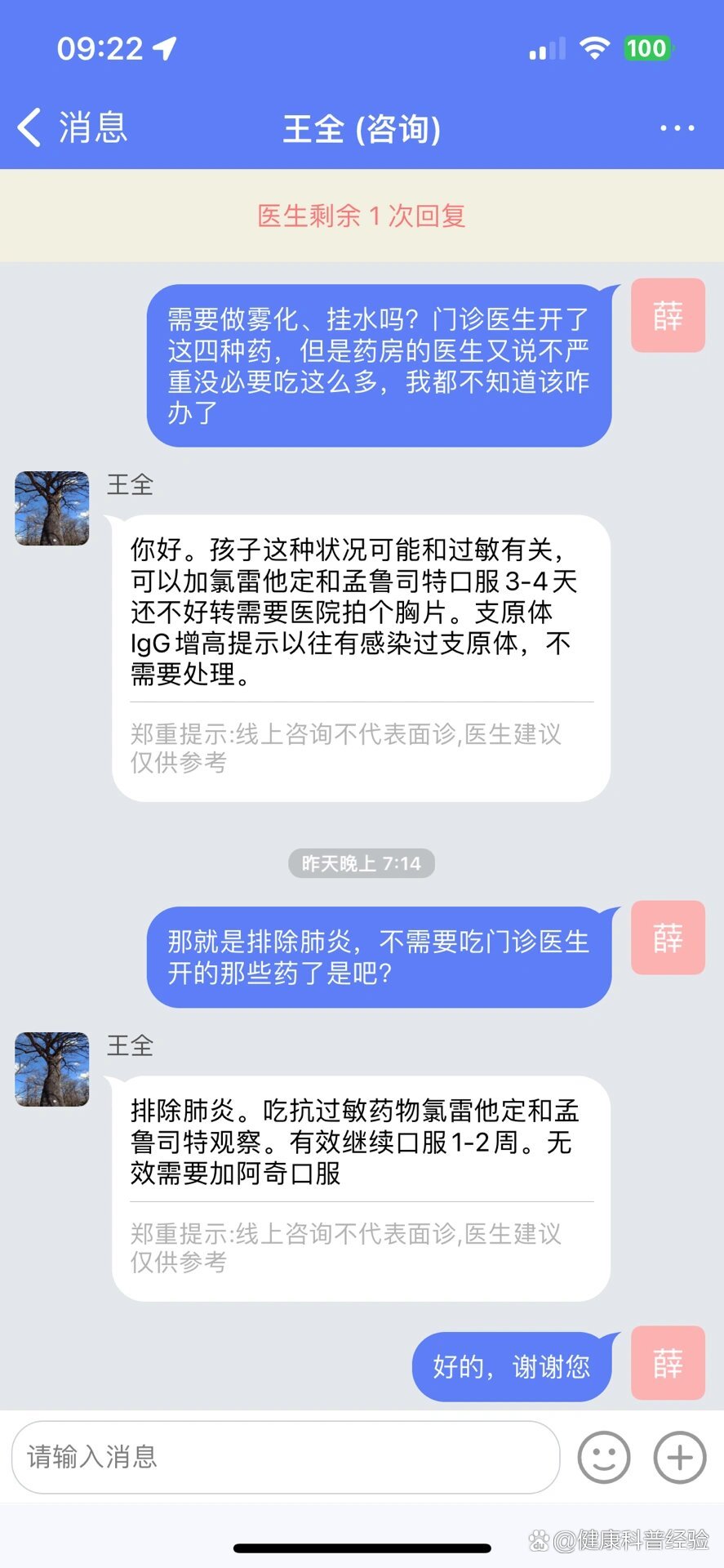Select the chat title 王全 (咨询)
This screenshot has width=724, height=1568.
tap(362, 128)
